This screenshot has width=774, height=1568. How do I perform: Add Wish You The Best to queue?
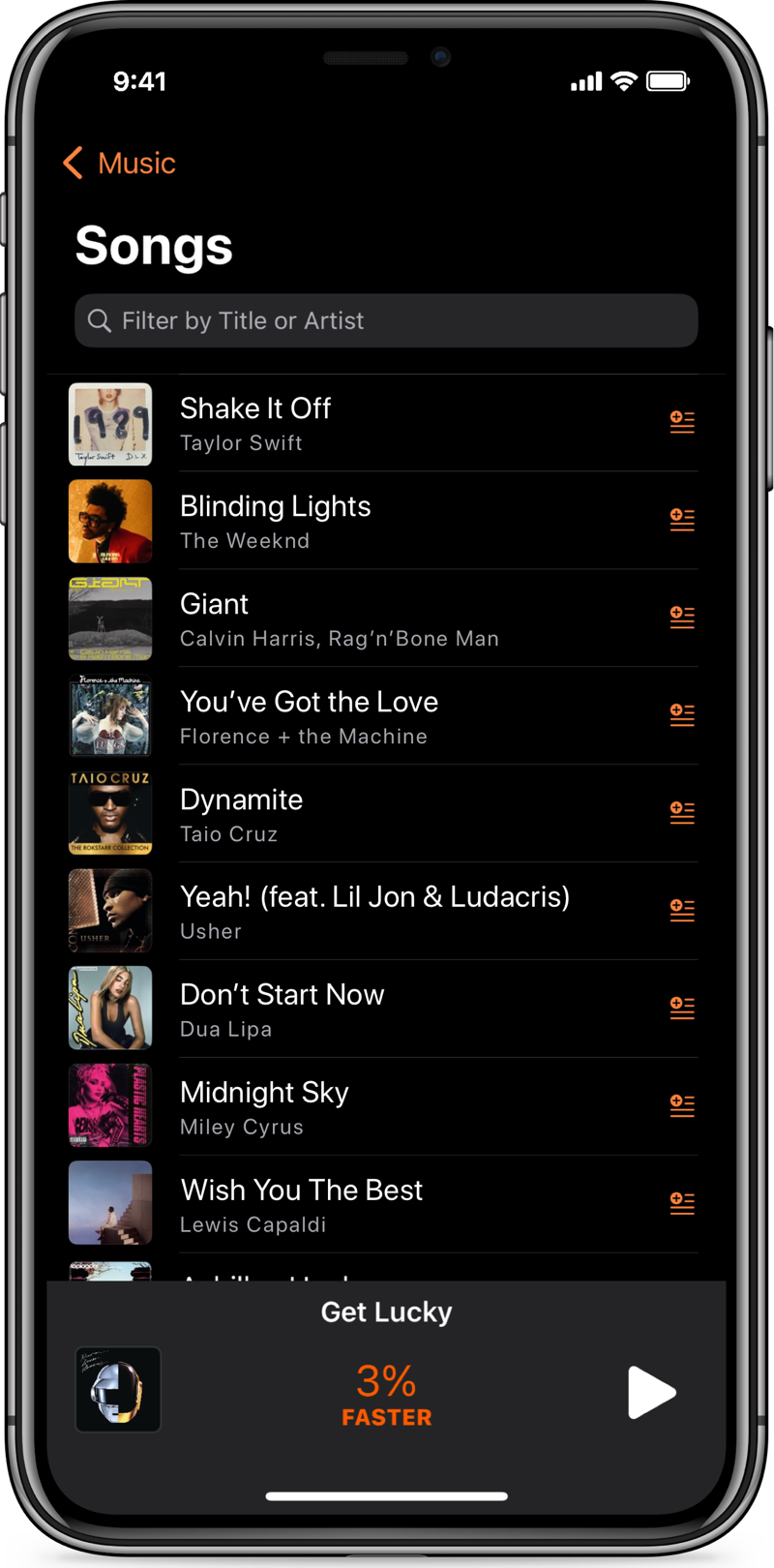point(682,1203)
